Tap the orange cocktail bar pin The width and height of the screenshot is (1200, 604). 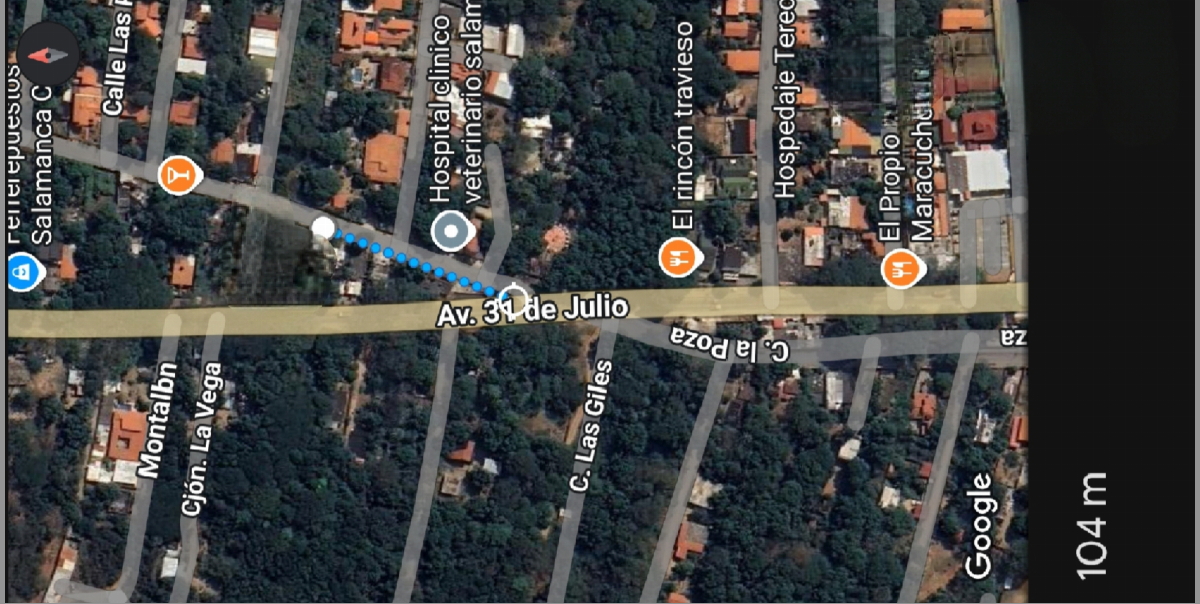177,175
